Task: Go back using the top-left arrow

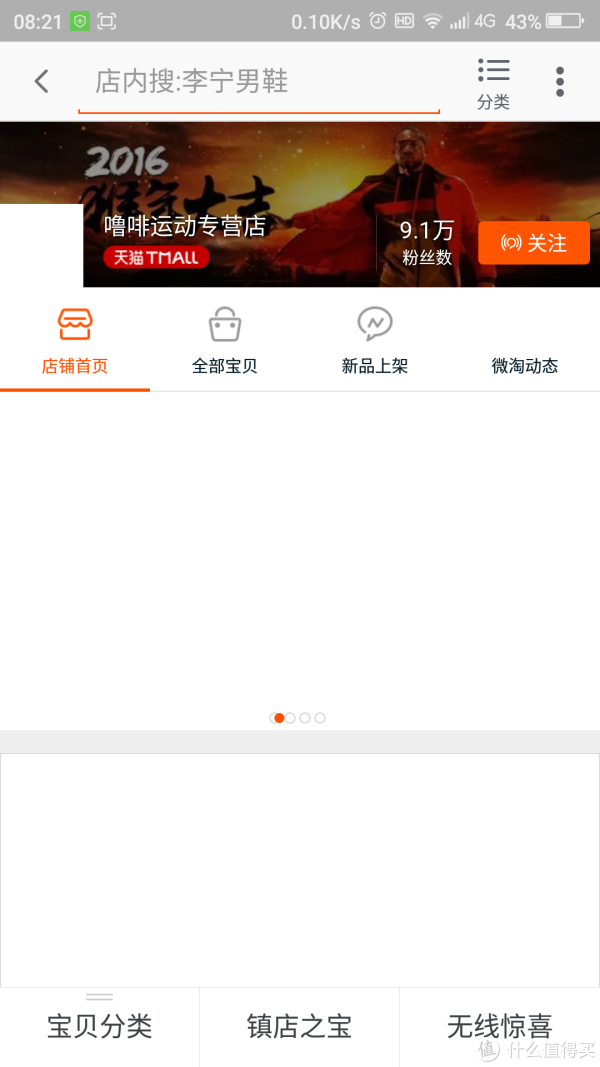Action: (41, 81)
